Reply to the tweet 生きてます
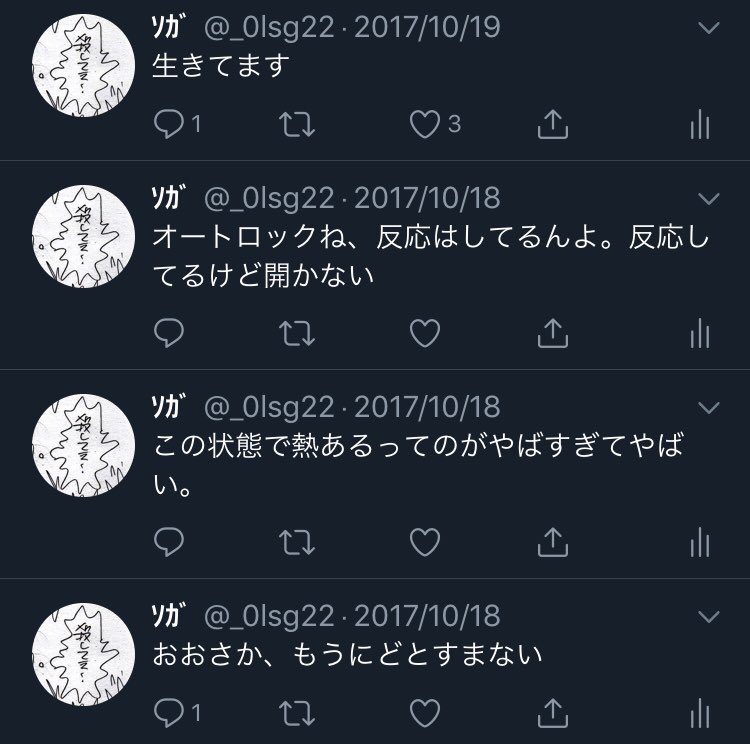 [170, 124]
